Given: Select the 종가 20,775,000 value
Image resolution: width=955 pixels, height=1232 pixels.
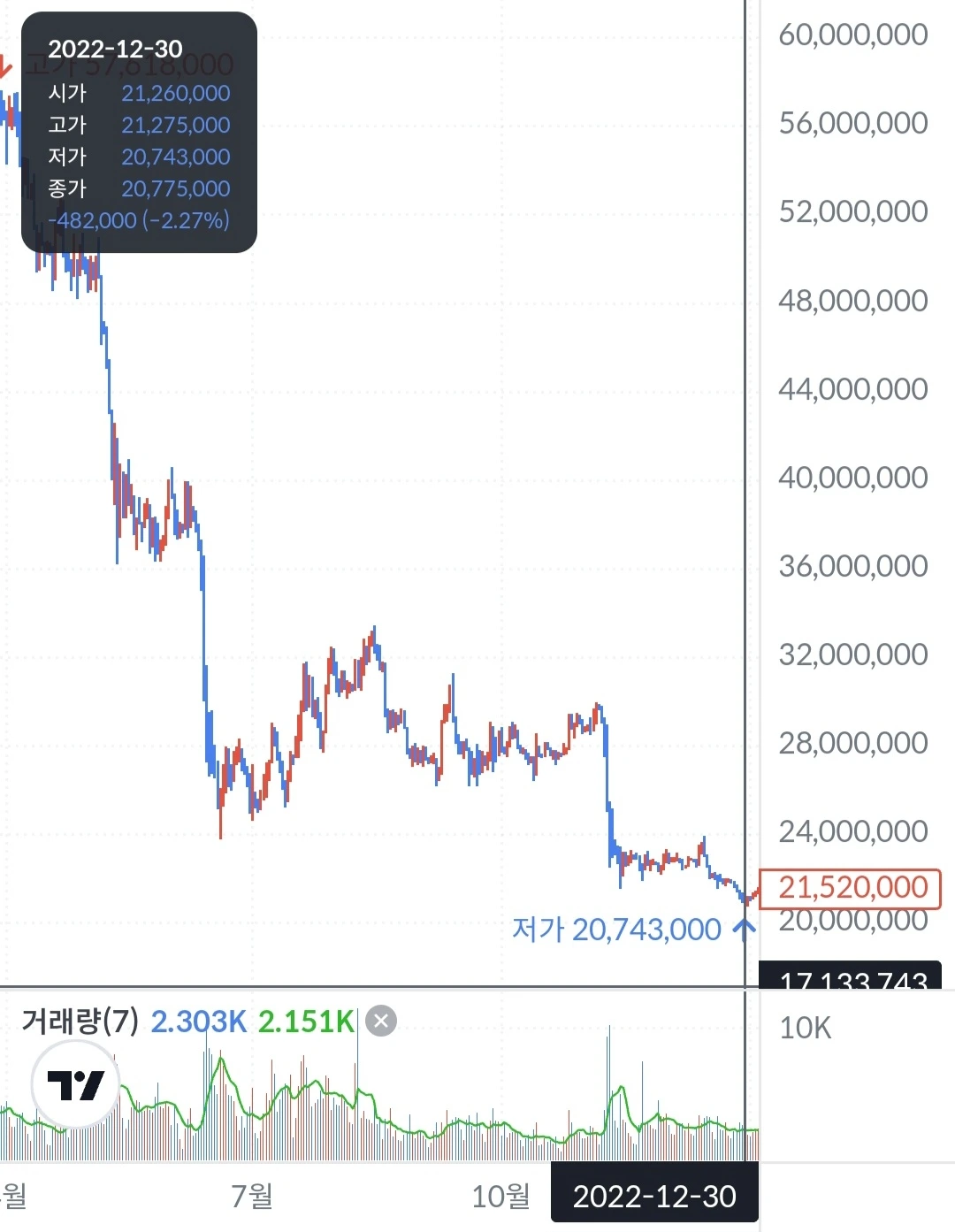Looking at the screenshot, I should 175,189.
